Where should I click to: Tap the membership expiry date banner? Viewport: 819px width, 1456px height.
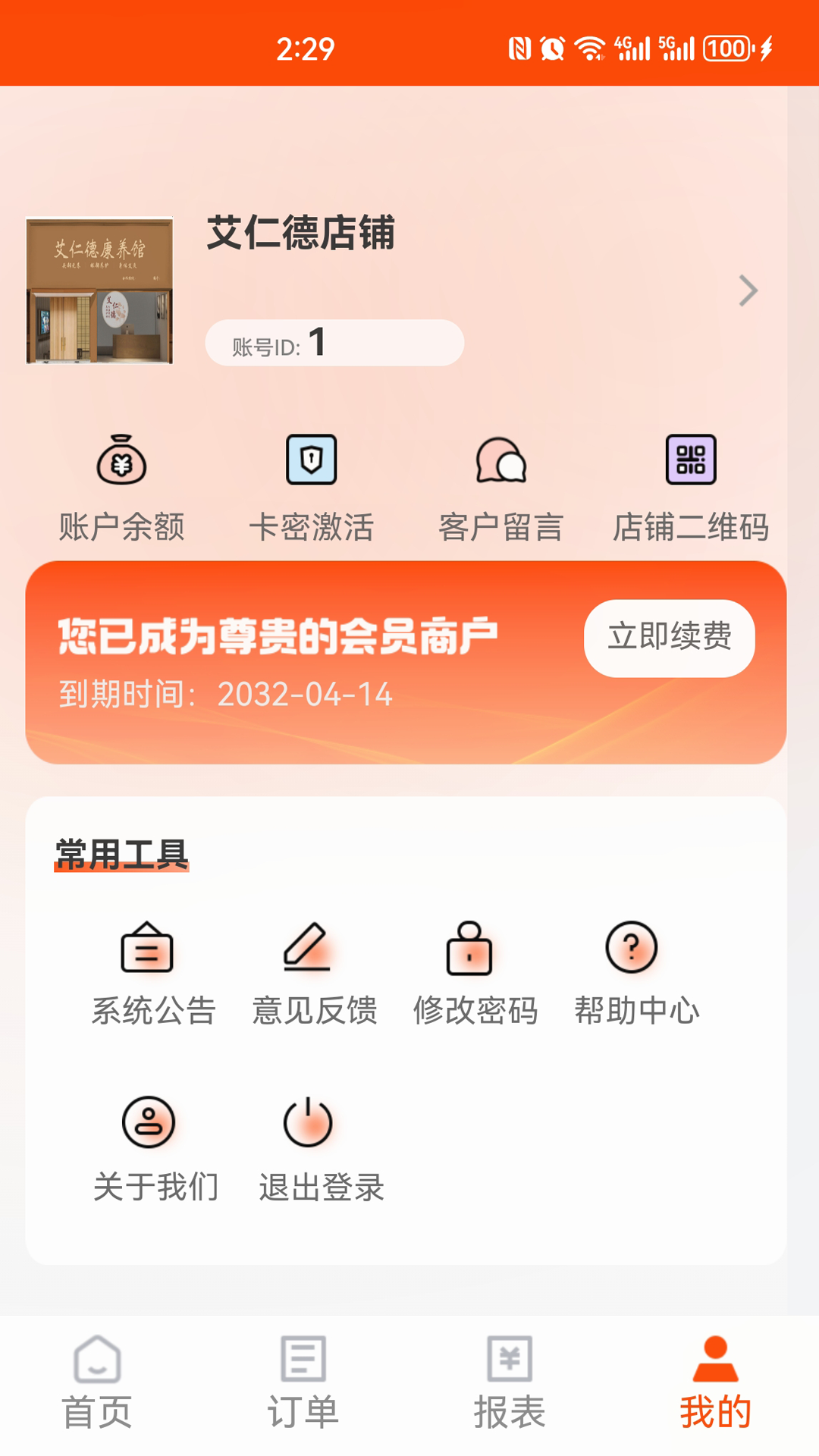click(226, 692)
